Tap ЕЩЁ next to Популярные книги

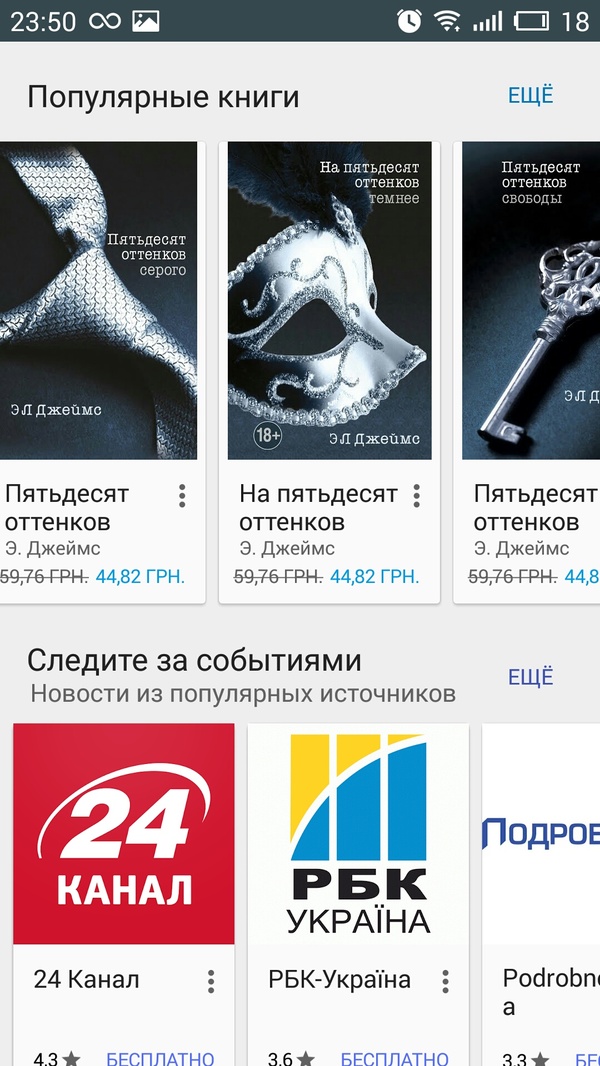click(530, 96)
